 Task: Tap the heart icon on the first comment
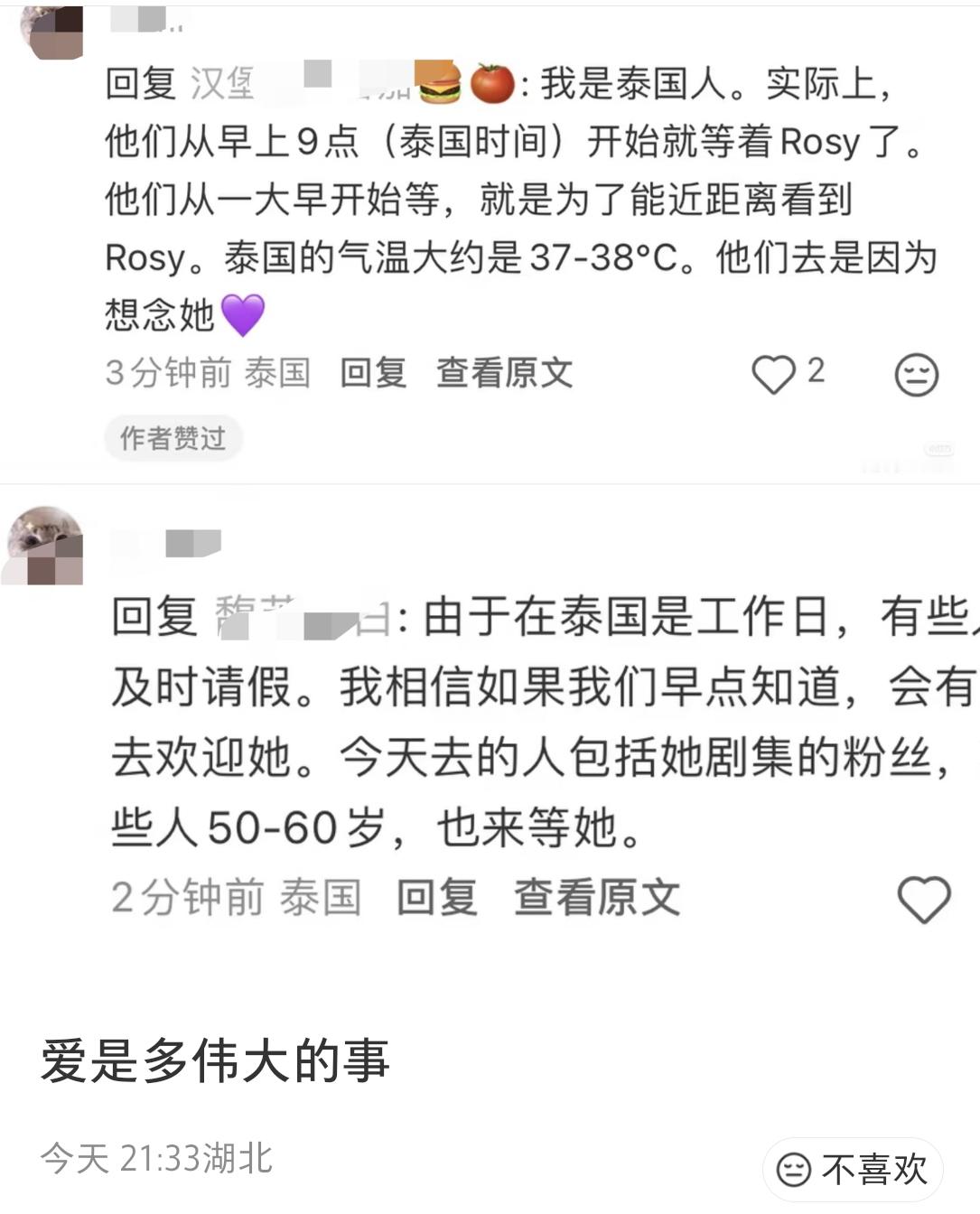click(775, 373)
